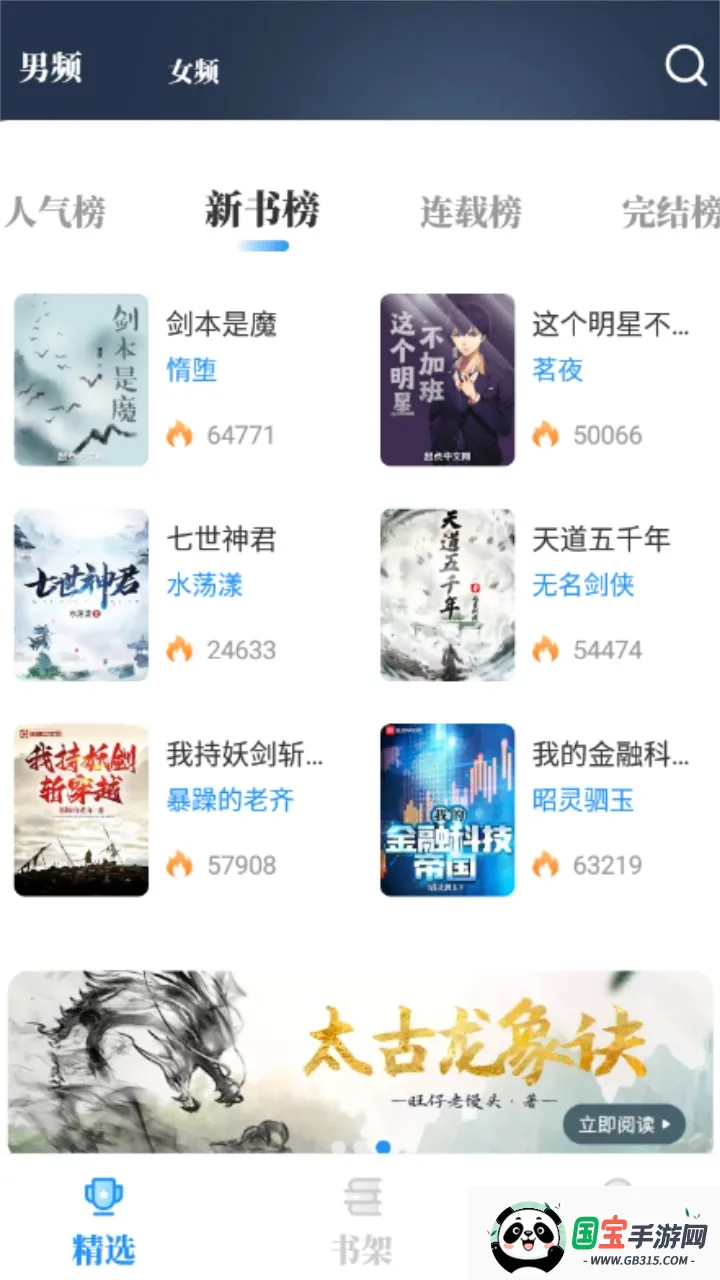Switch to the 男频 channel
The width and height of the screenshot is (720, 1280).
coord(51,68)
